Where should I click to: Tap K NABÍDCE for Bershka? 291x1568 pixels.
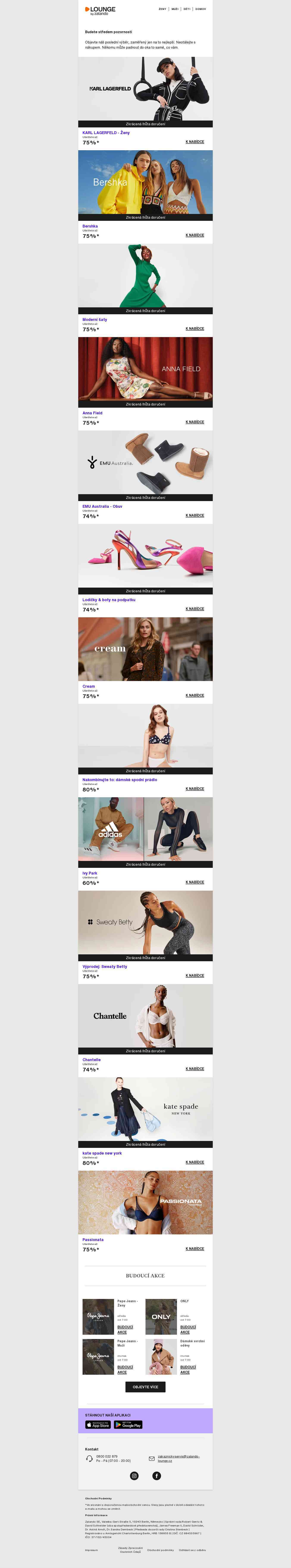(x=195, y=235)
